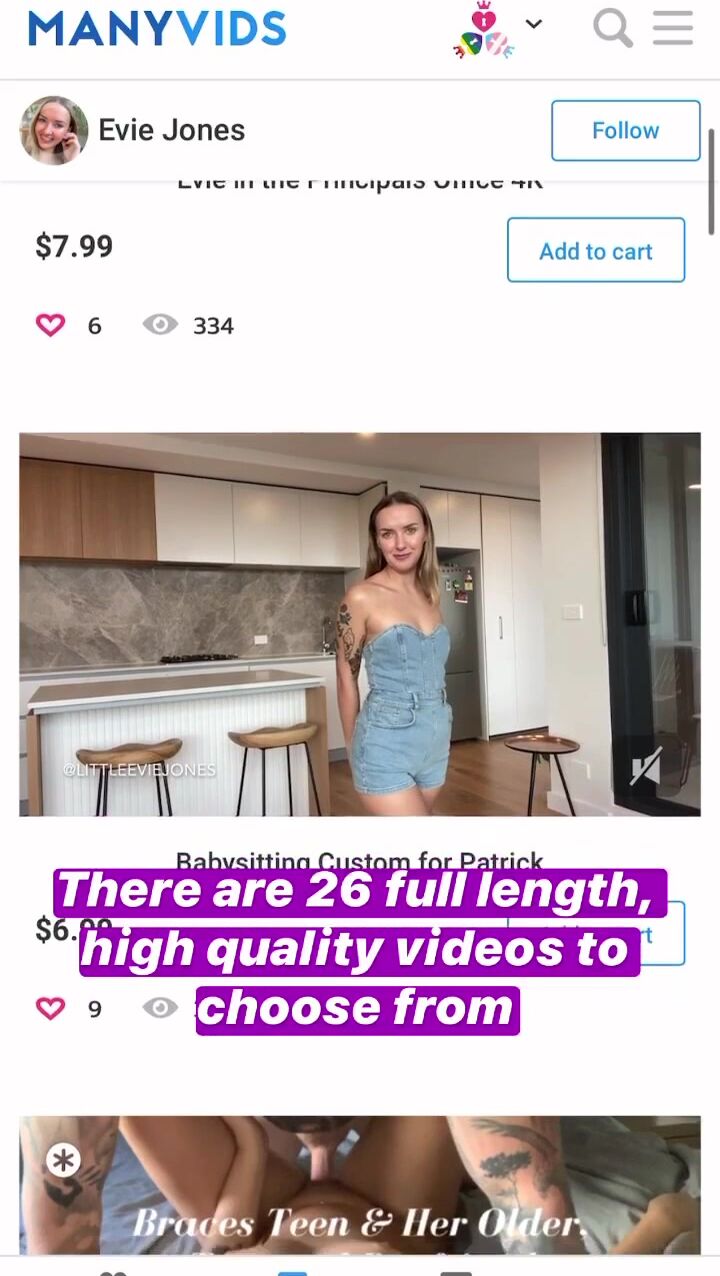Viewport: 720px width, 1276px height.
Task: Open Evie Jones profile avatar
Action: (54, 130)
